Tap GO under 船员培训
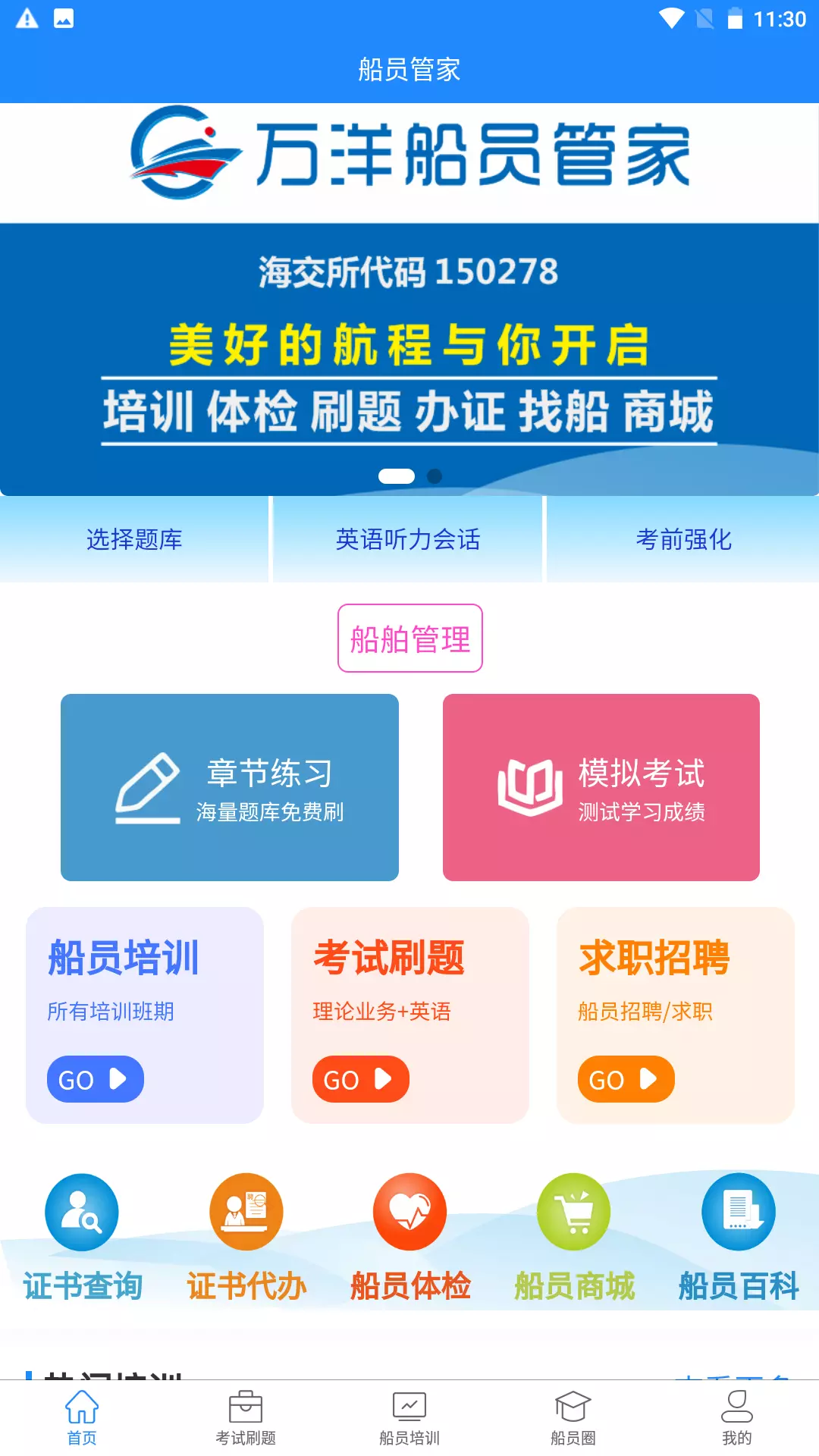The width and height of the screenshot is (819, 1456). [96, 1079]
